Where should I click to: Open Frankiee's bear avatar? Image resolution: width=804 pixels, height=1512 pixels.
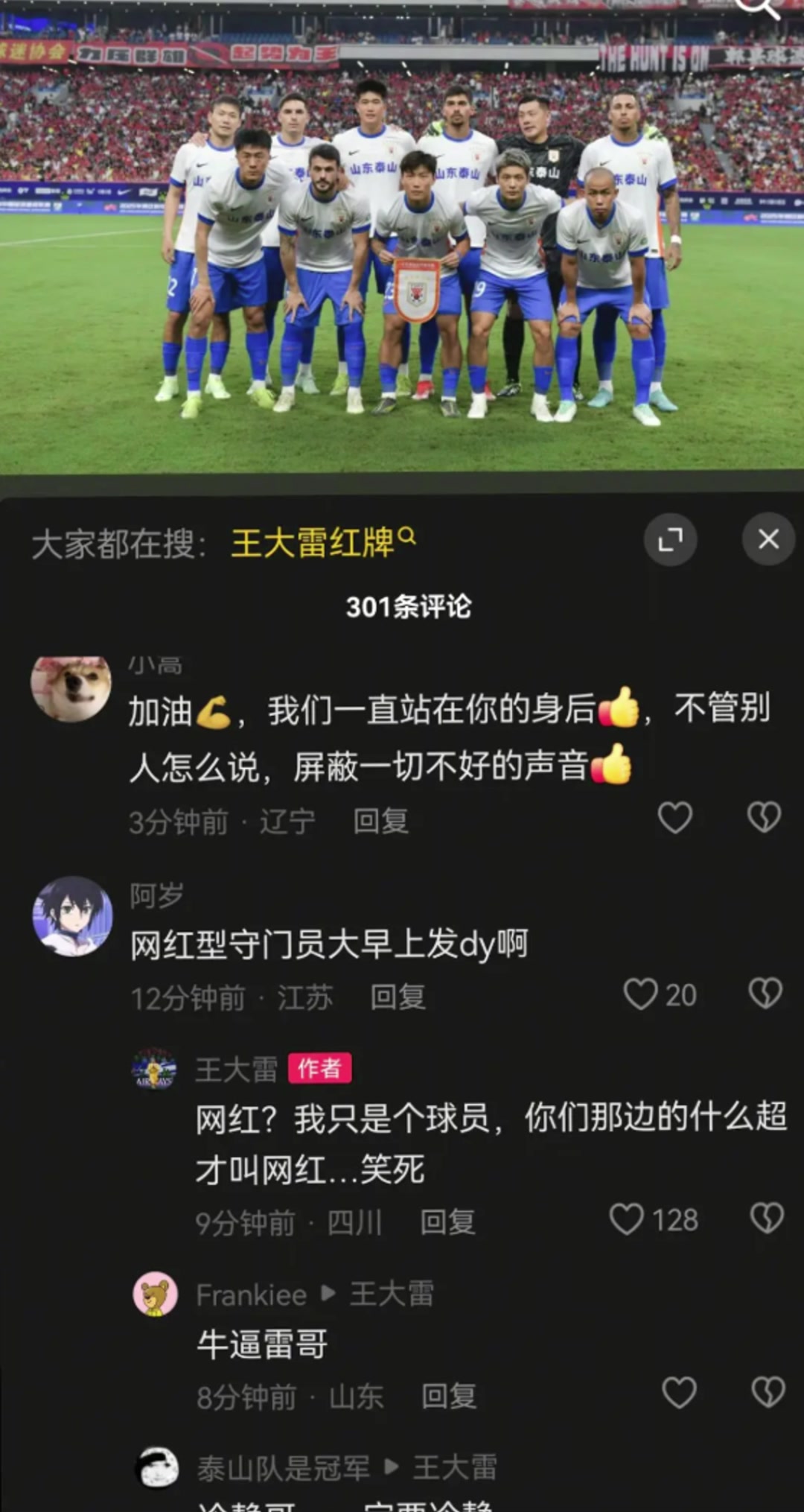click(157, 1294)
